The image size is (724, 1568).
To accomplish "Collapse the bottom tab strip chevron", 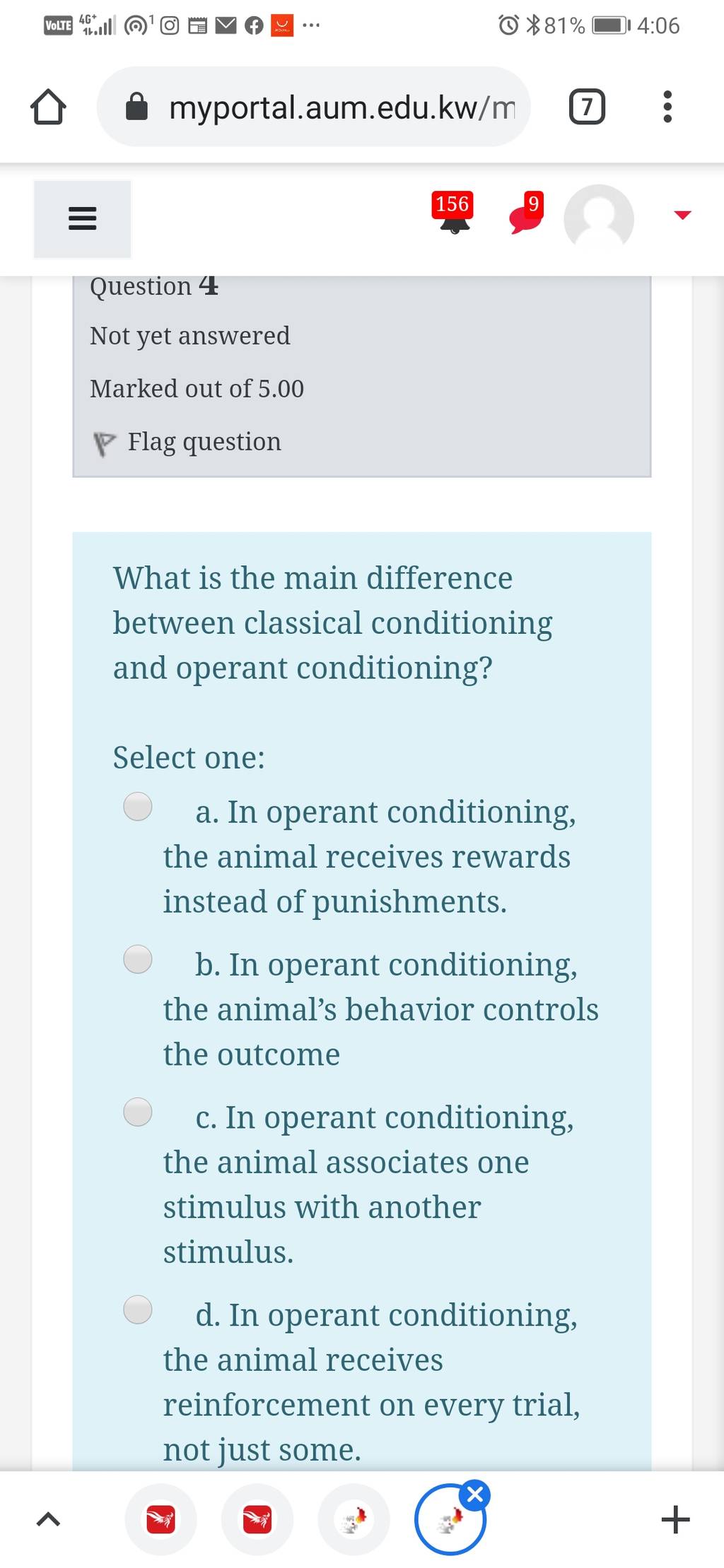I will (48, 1519).
